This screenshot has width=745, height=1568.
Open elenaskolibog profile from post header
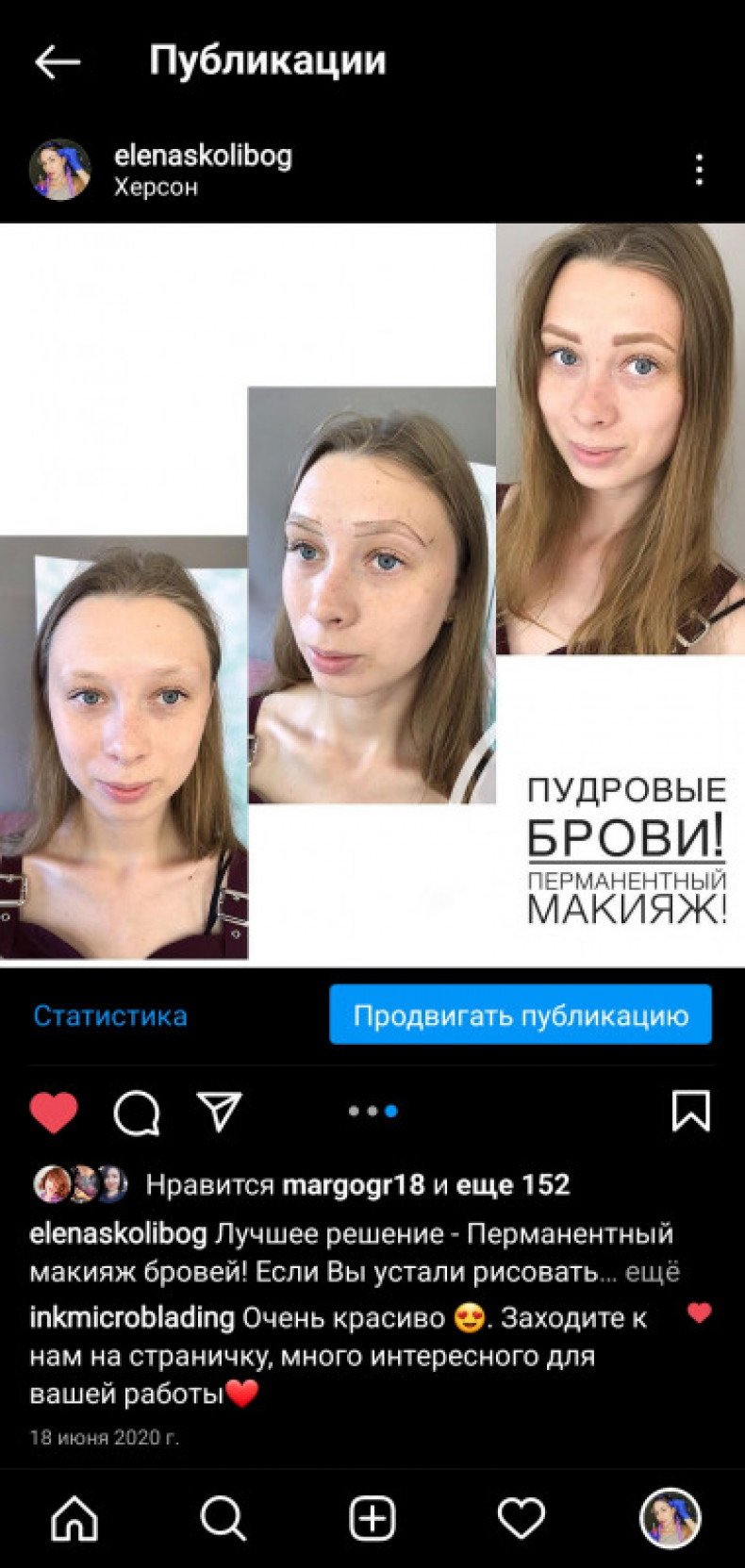pos(203,156)
